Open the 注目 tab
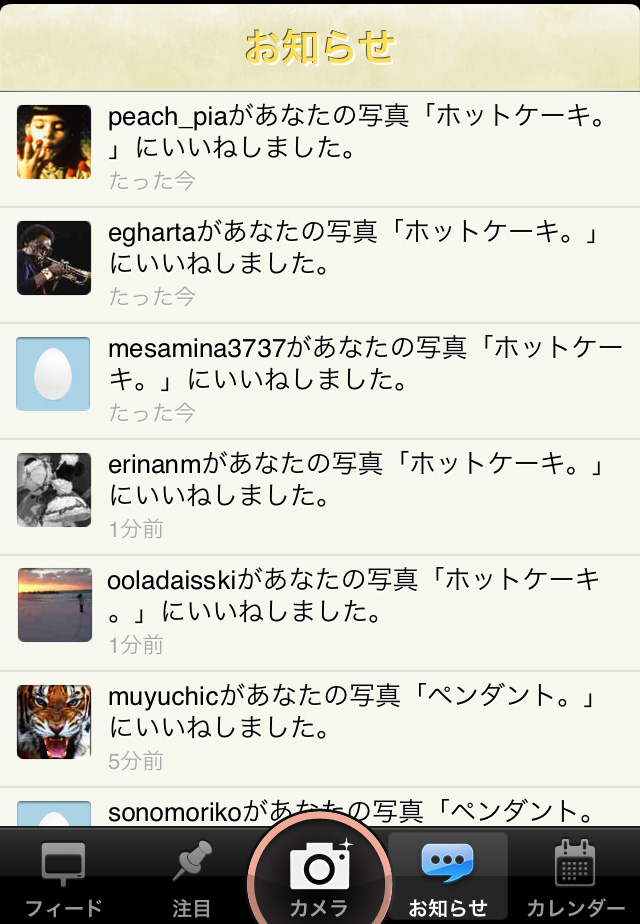 point(192,877)
